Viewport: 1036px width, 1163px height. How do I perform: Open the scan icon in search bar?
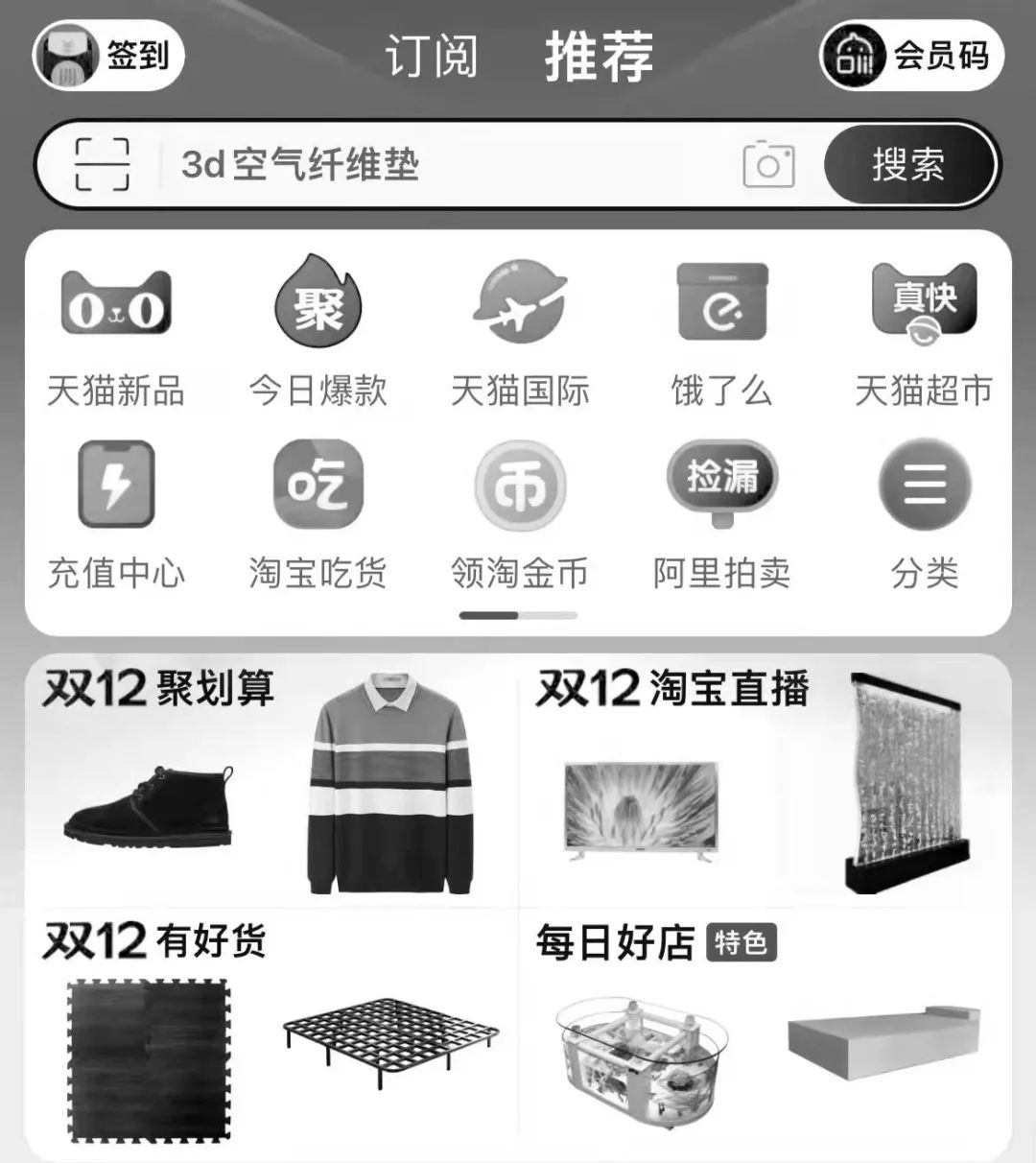(x=102, y=165)
